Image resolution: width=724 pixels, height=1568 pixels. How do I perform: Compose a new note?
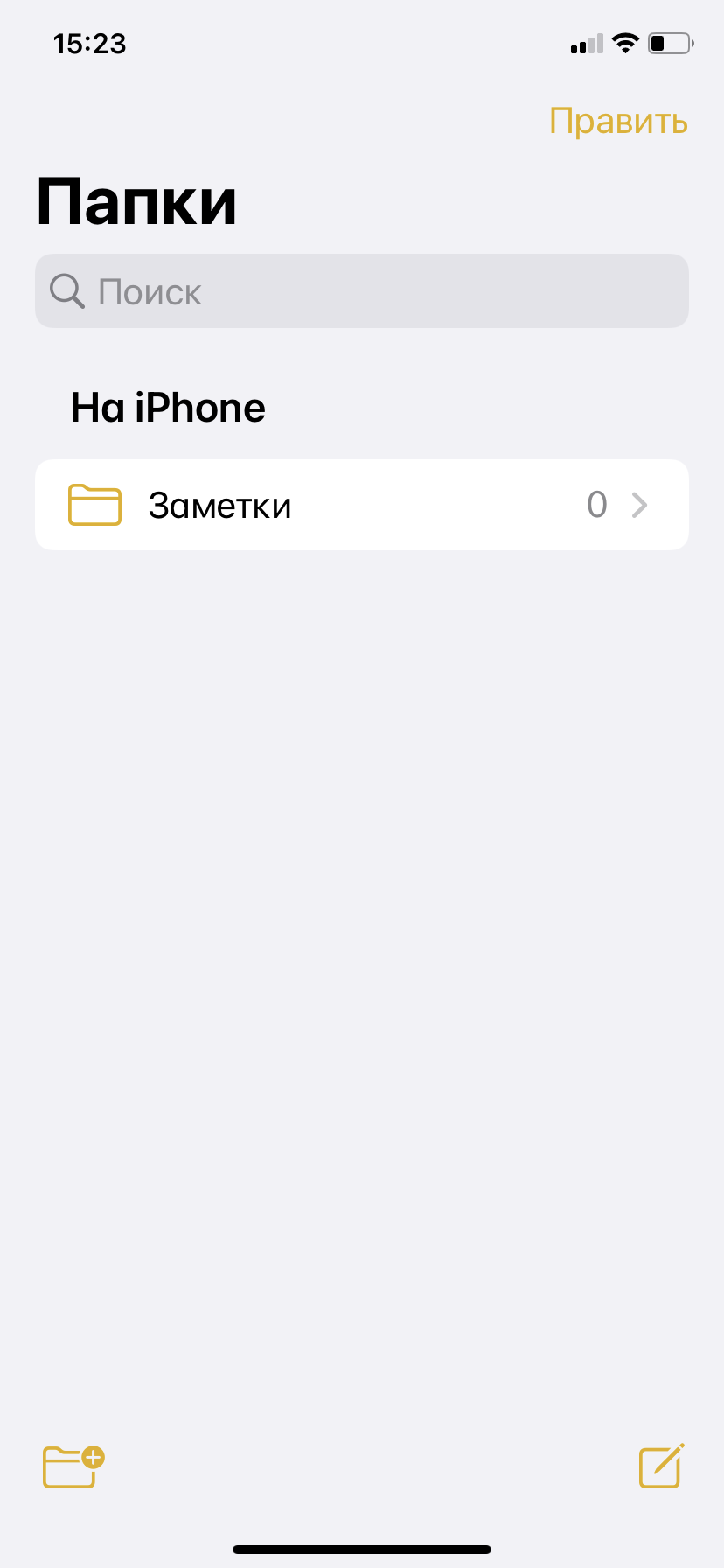pos(661,1466)
